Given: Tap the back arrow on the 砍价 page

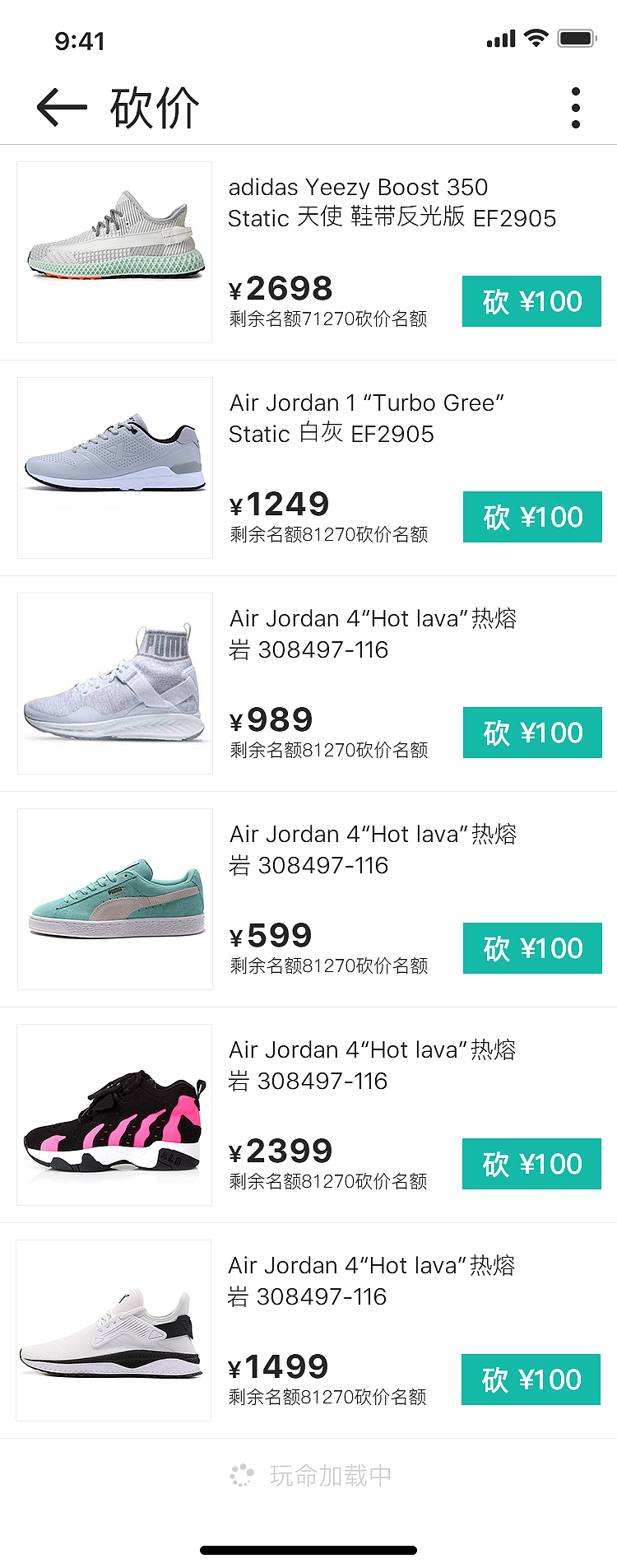Looking at the screenshot, I should 62,106.
